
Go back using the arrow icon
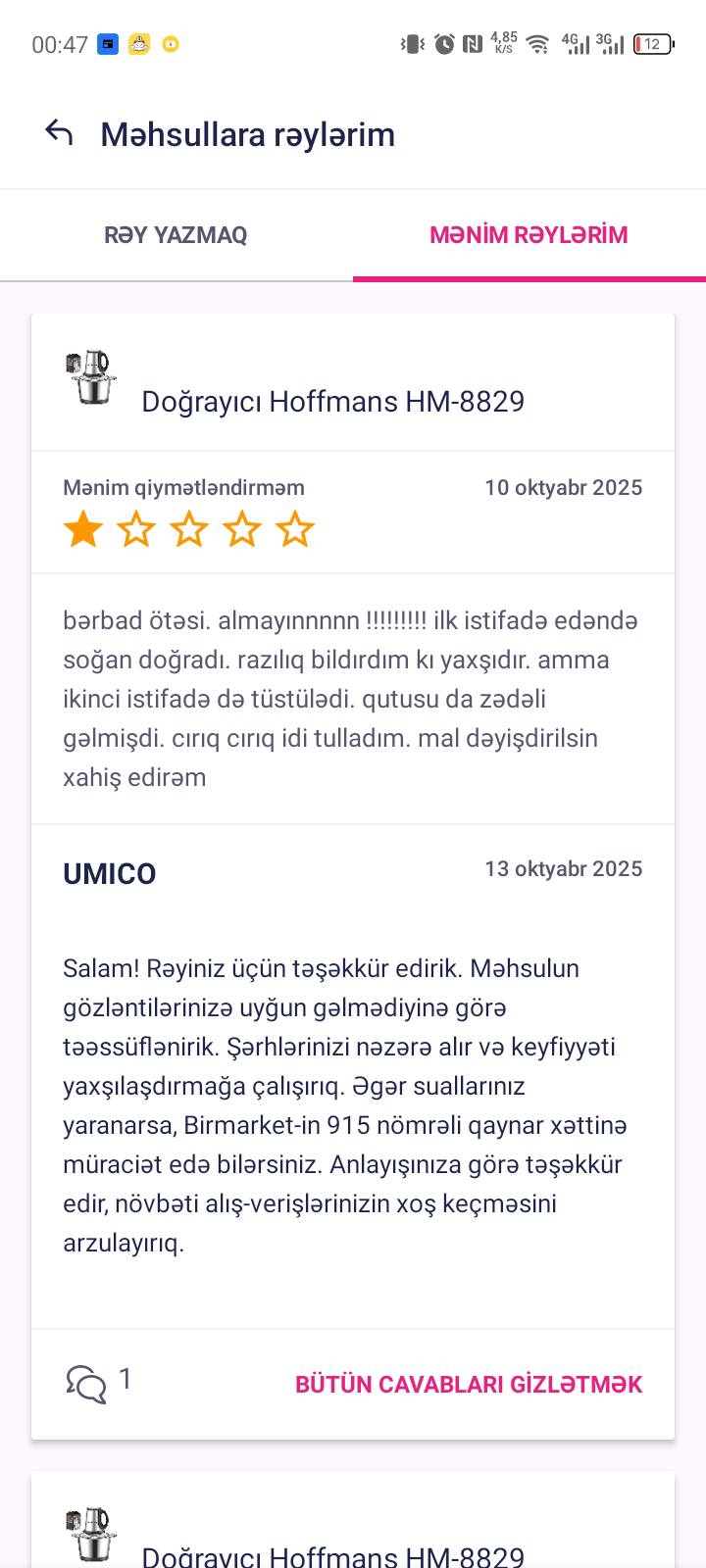click(x=60, y=133)
